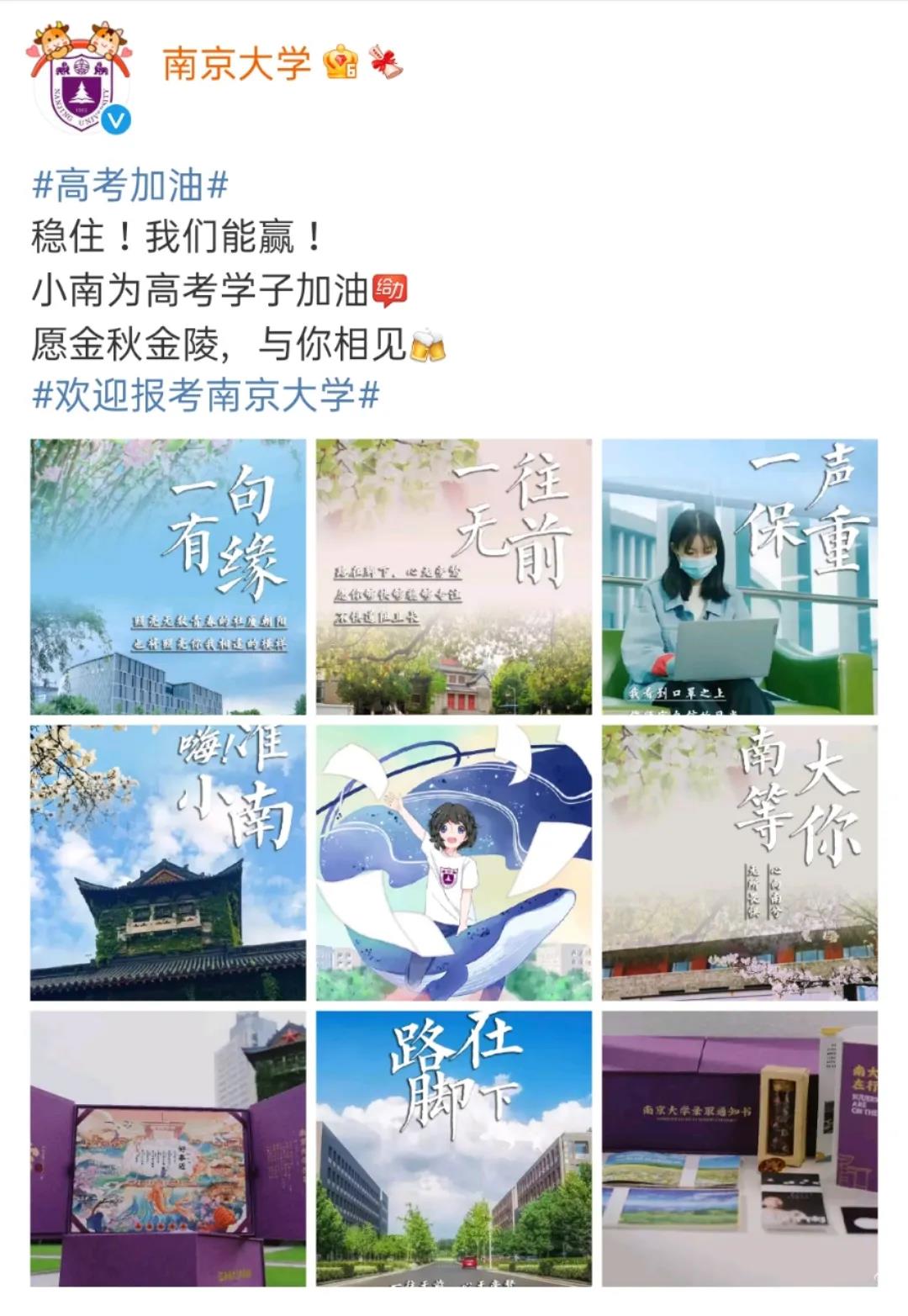Open the #欢迎报考南京大学# hashtag
The height and width of the screenshot is (1316, 908).
click(x=205, y=394)
